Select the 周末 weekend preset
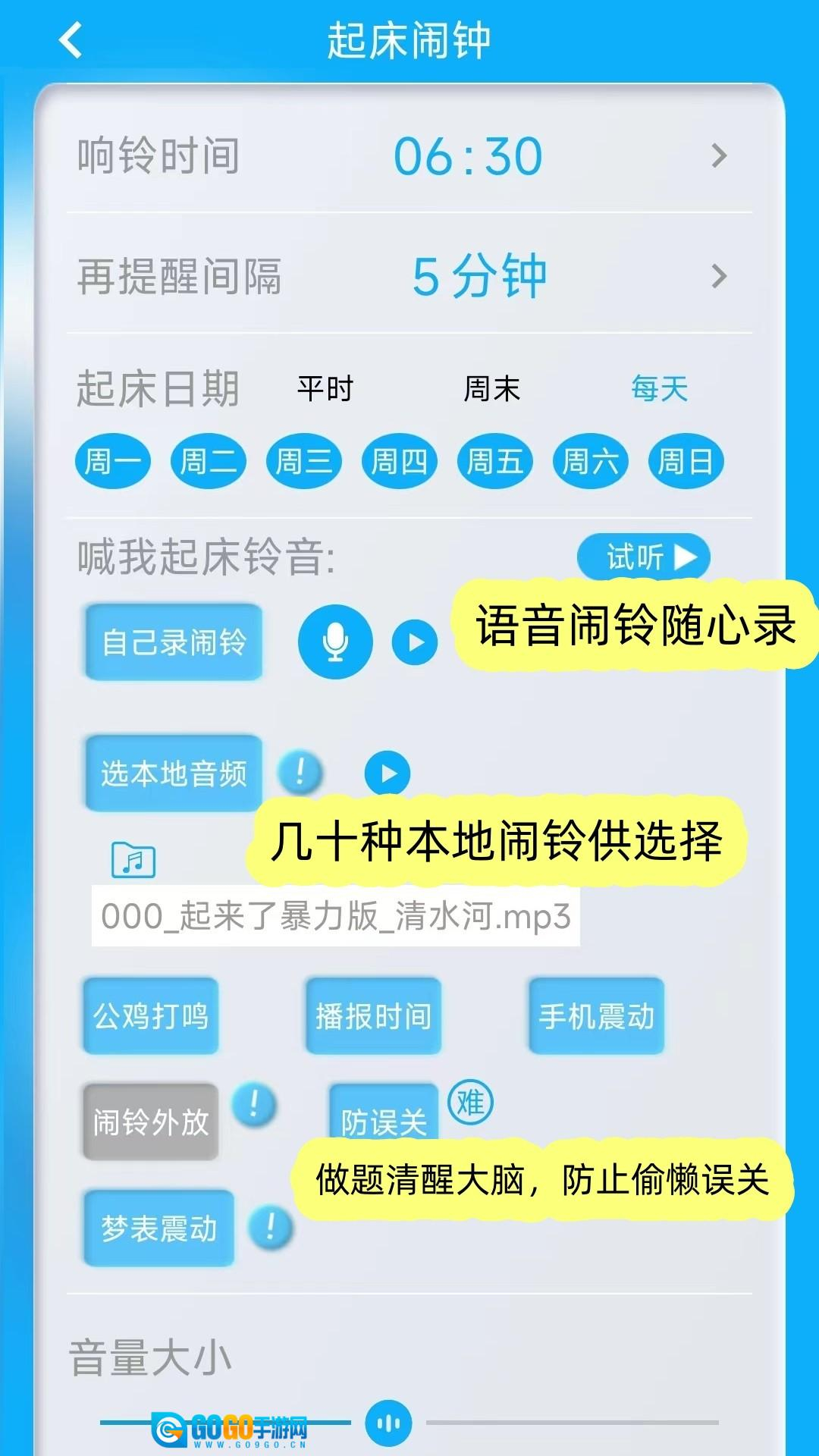Viewport: 819px width, 1456px height. click(492, 389)
